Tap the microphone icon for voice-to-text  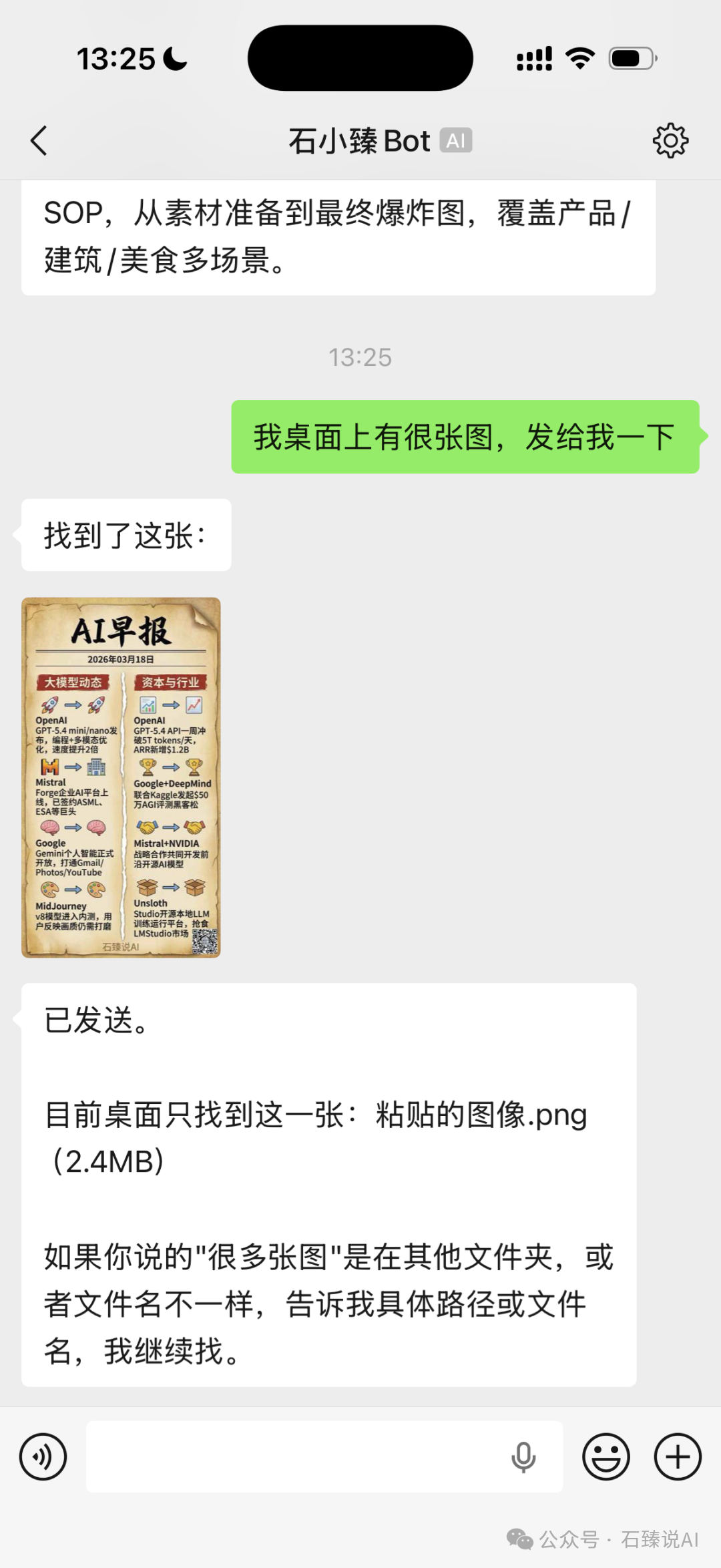(524, 1456)
